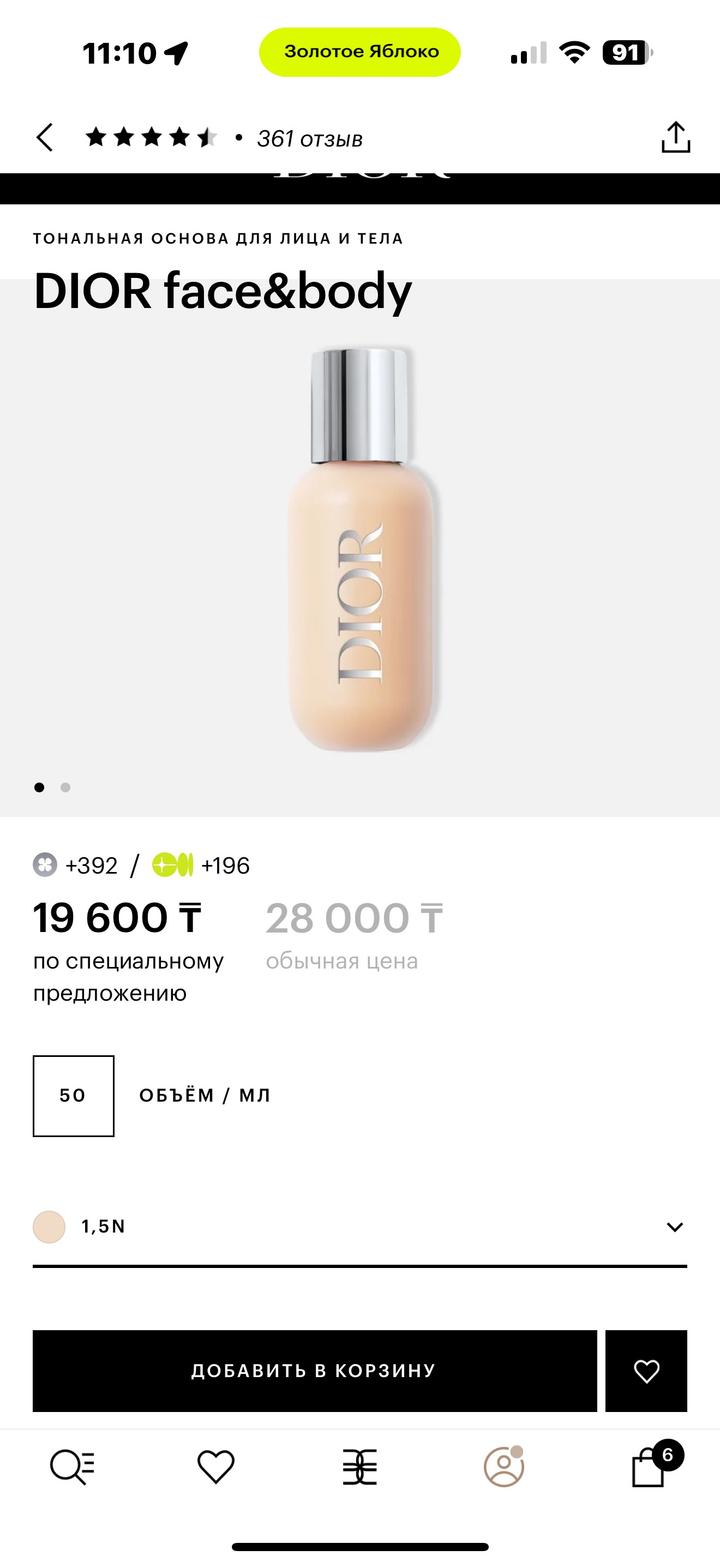The width and height of the screenshot is (720, 1564).
Task: Tap Добавить в корзину button
Action: 314,1371
